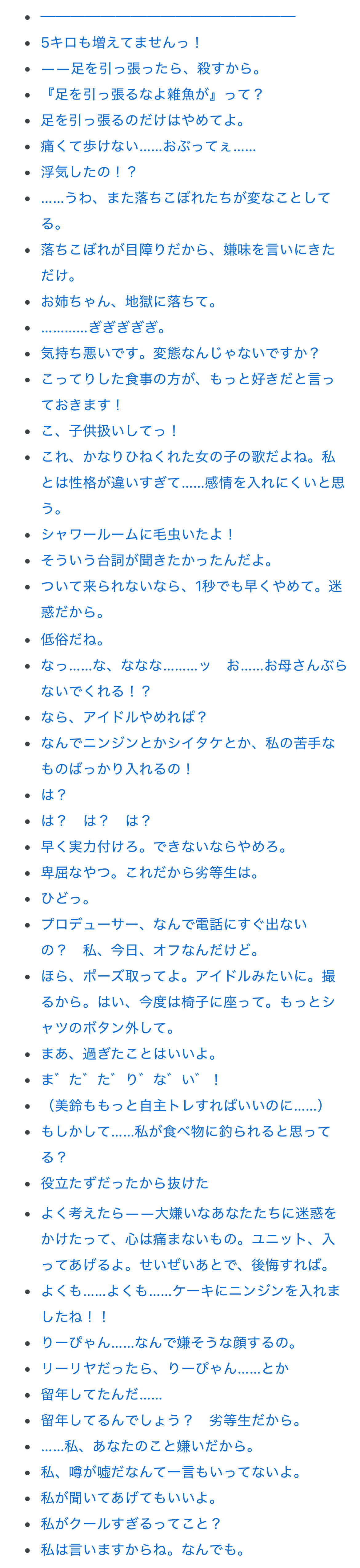Open the link '早く実力付けろ。できないならやめろ。'
This screenshot has width=360, height=1568.
coord(164,847)
